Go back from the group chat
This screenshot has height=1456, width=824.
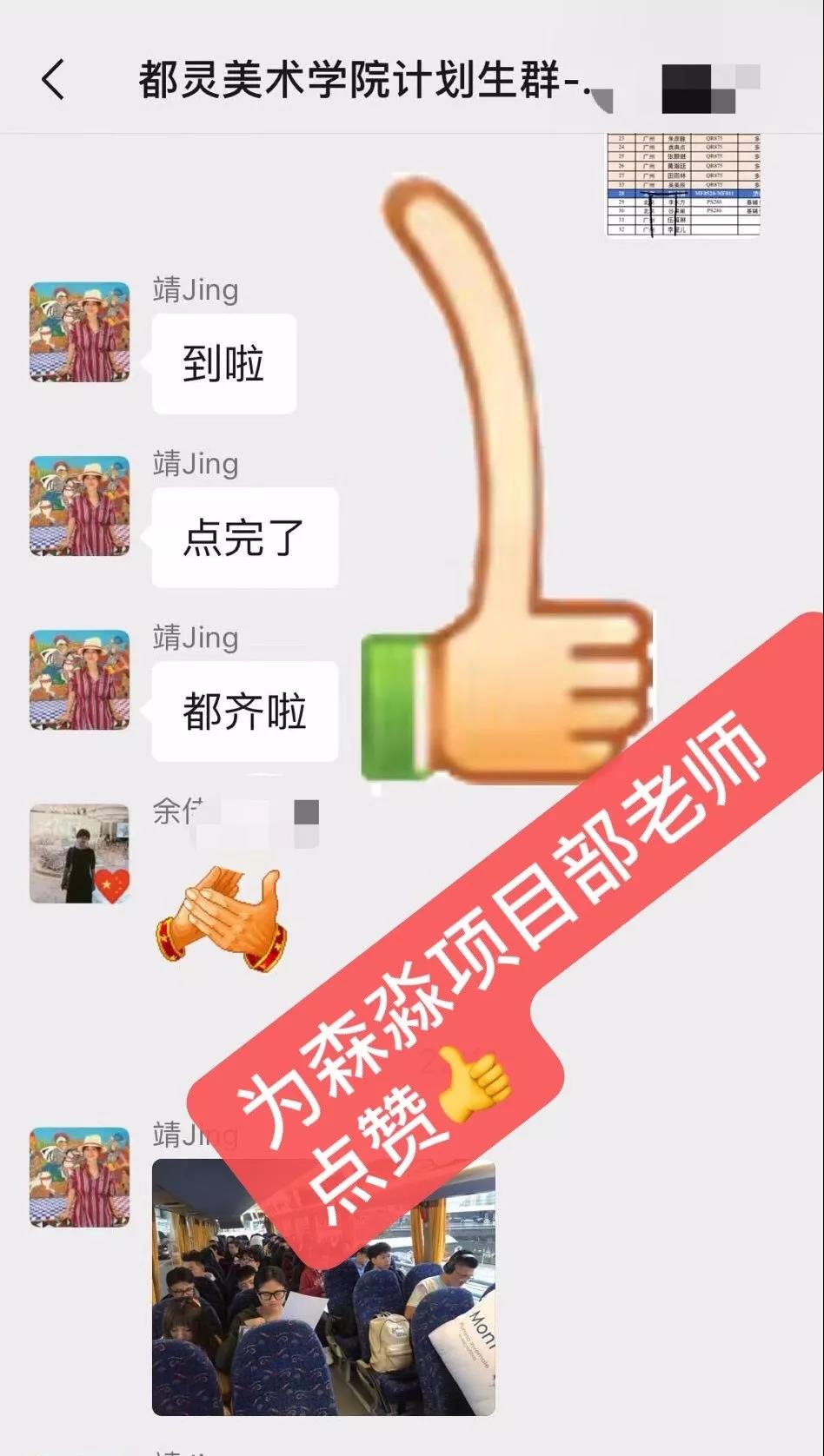pyautogui.click(x=54, y=80)
